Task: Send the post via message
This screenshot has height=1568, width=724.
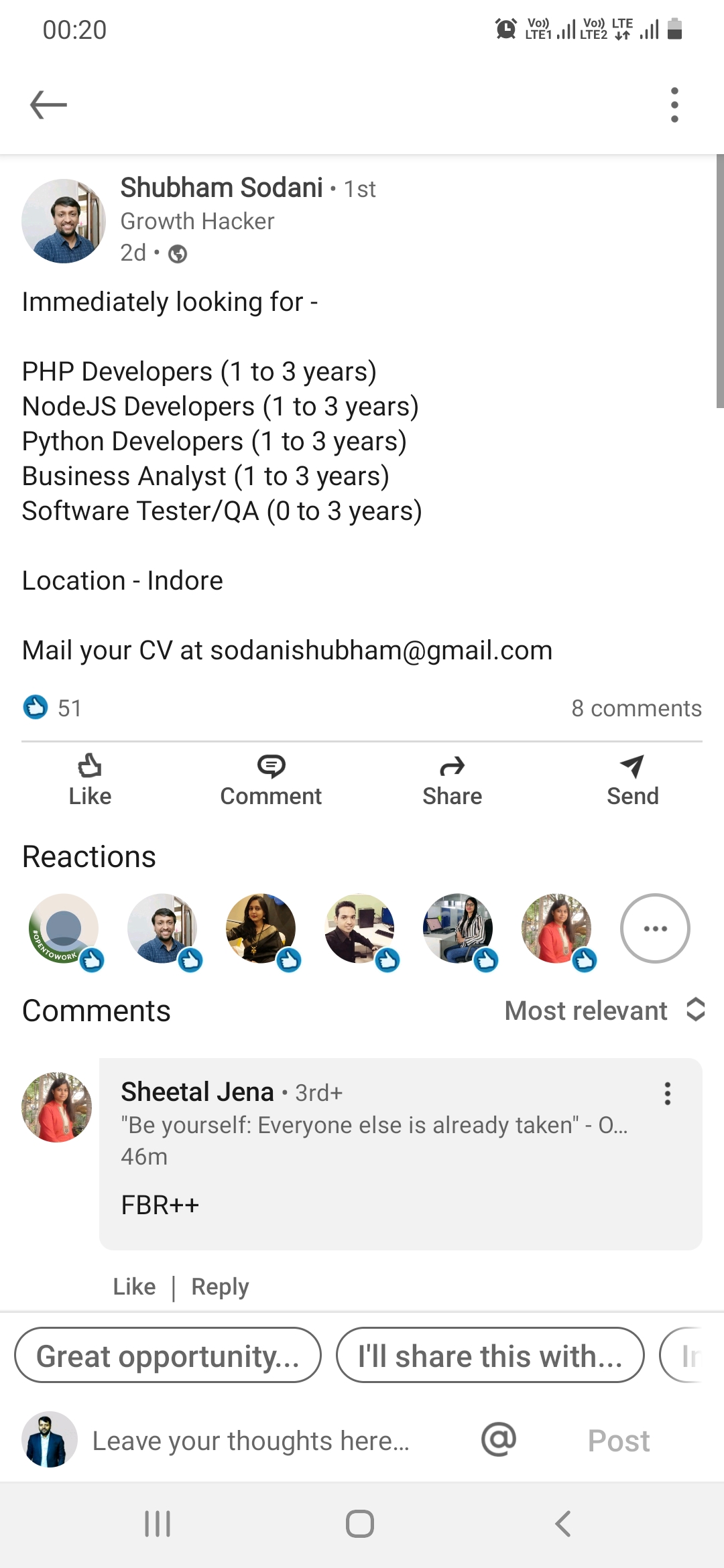Action: 632,780
